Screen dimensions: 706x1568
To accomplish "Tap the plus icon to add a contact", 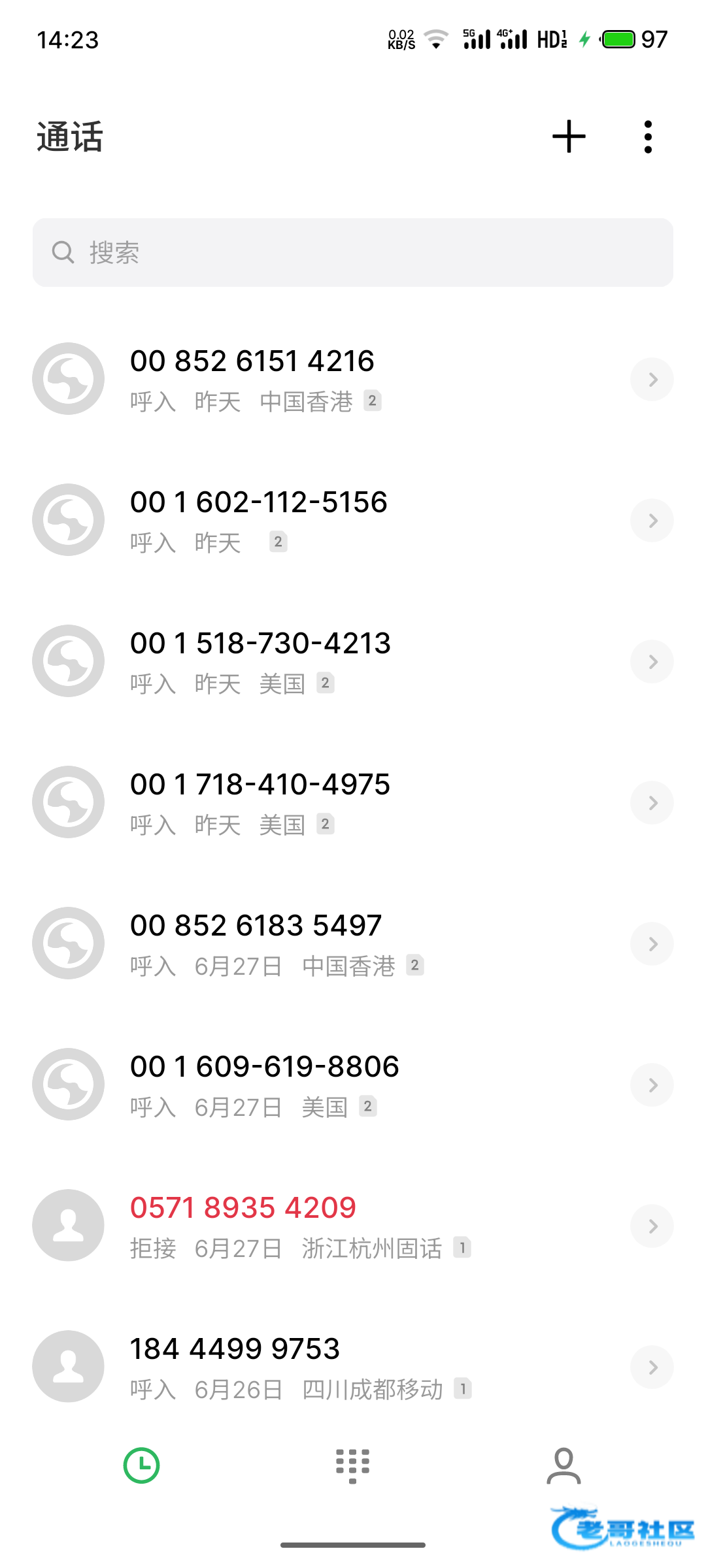I will pyautogui.click(x=569, y=137).
